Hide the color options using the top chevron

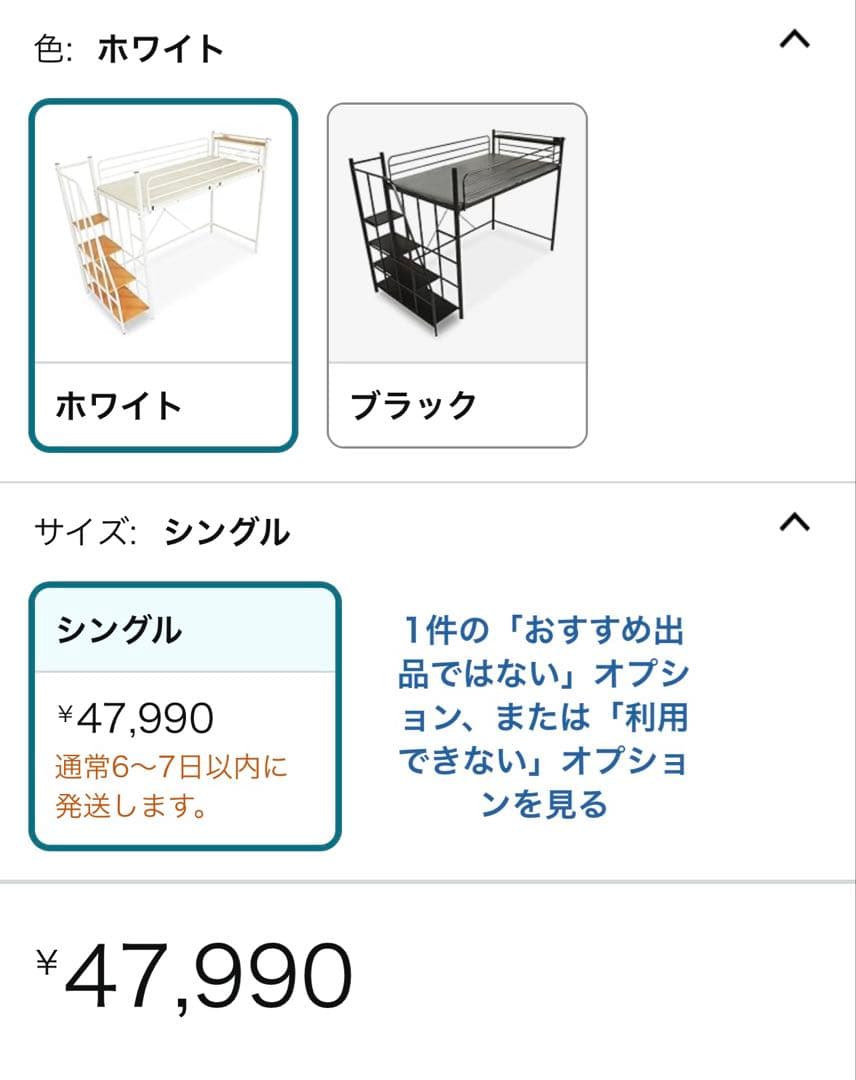pos(793,40)
